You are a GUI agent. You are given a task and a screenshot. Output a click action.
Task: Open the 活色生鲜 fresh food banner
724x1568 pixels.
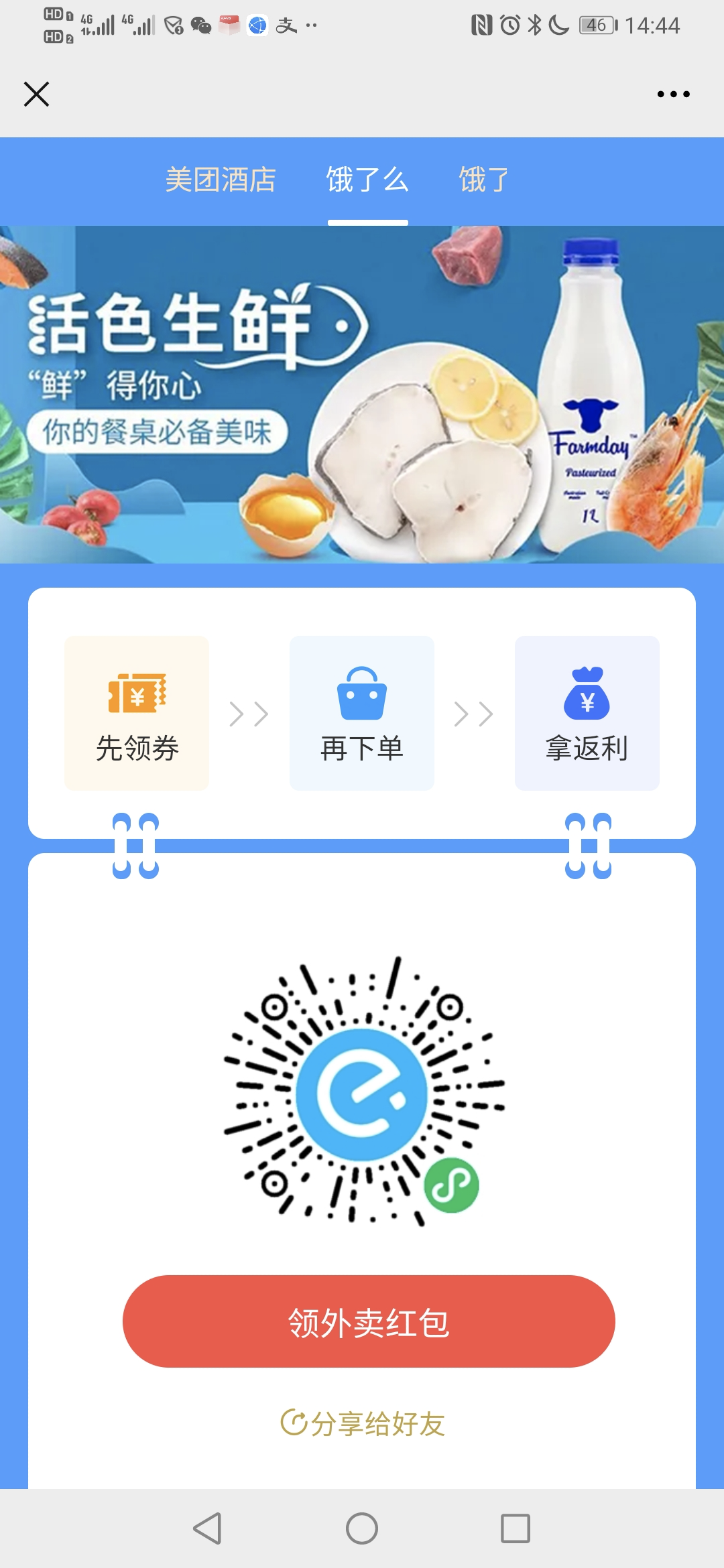pos(362,394)
